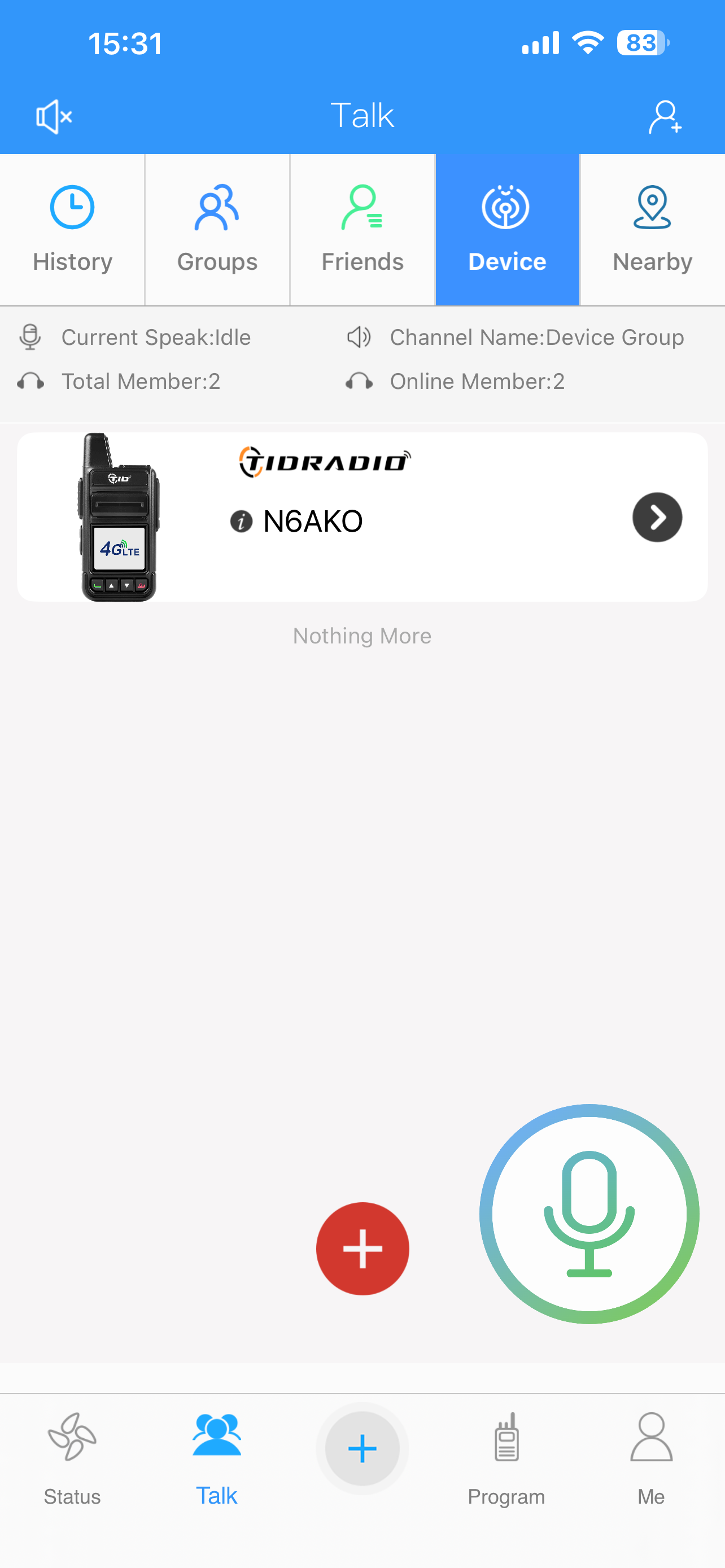The width and height of the screenshot is (725, 1568).
Task: Tap the center plus button in bottom bar
Action: [x=362, y=1449]
